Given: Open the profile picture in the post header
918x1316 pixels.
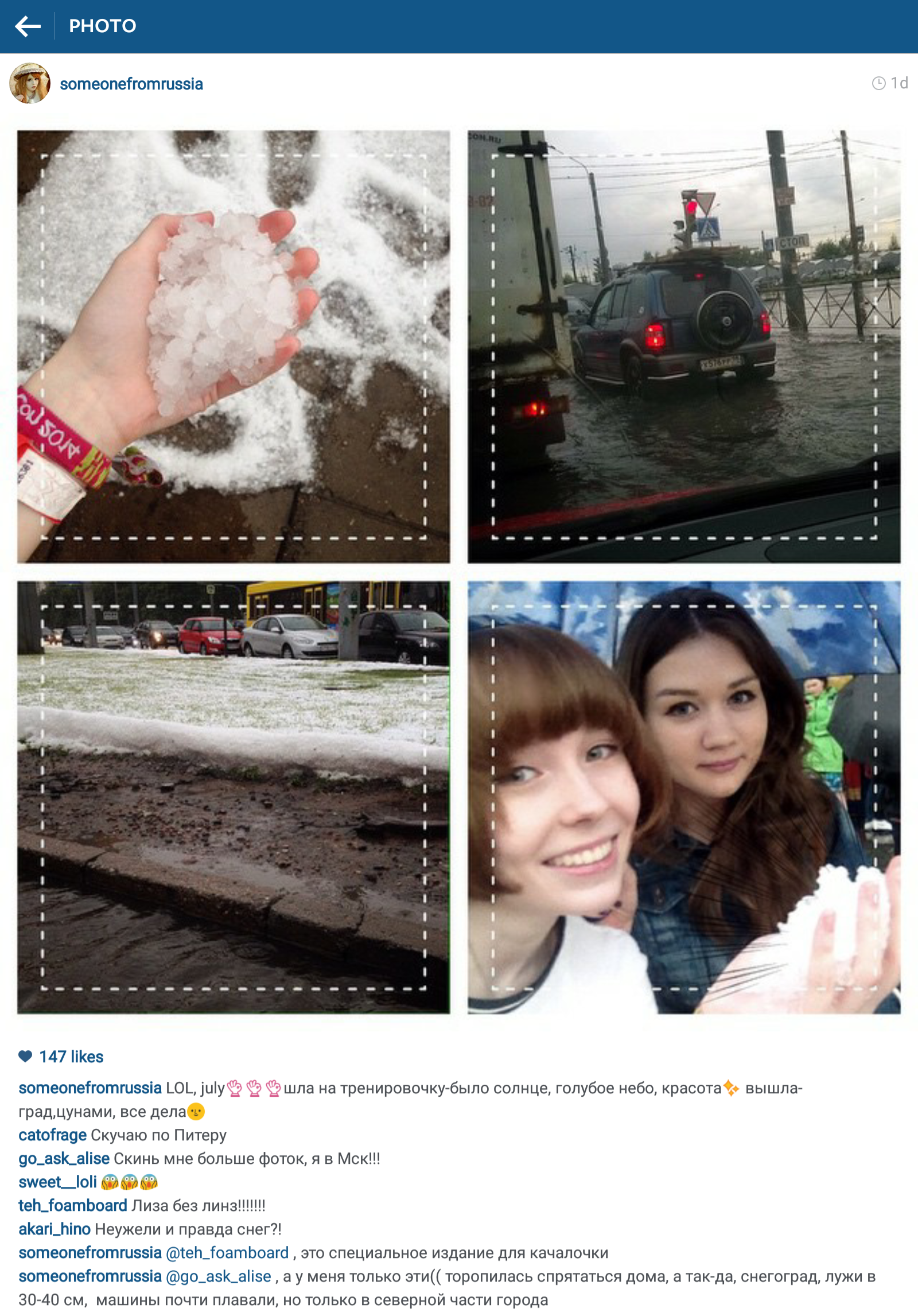Looking at the screenshot, I should pos(30,84).
